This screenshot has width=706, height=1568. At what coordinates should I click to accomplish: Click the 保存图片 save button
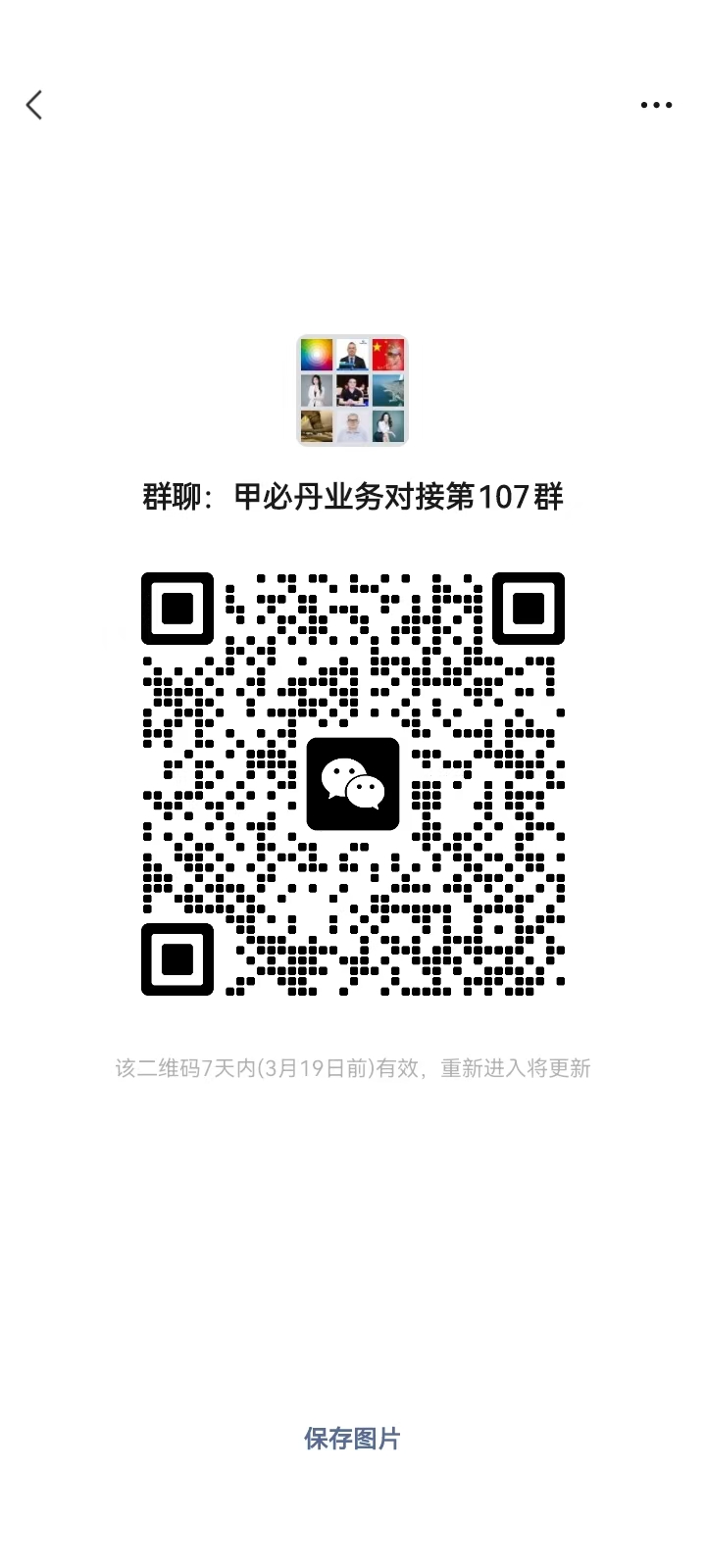(353, 1439)
